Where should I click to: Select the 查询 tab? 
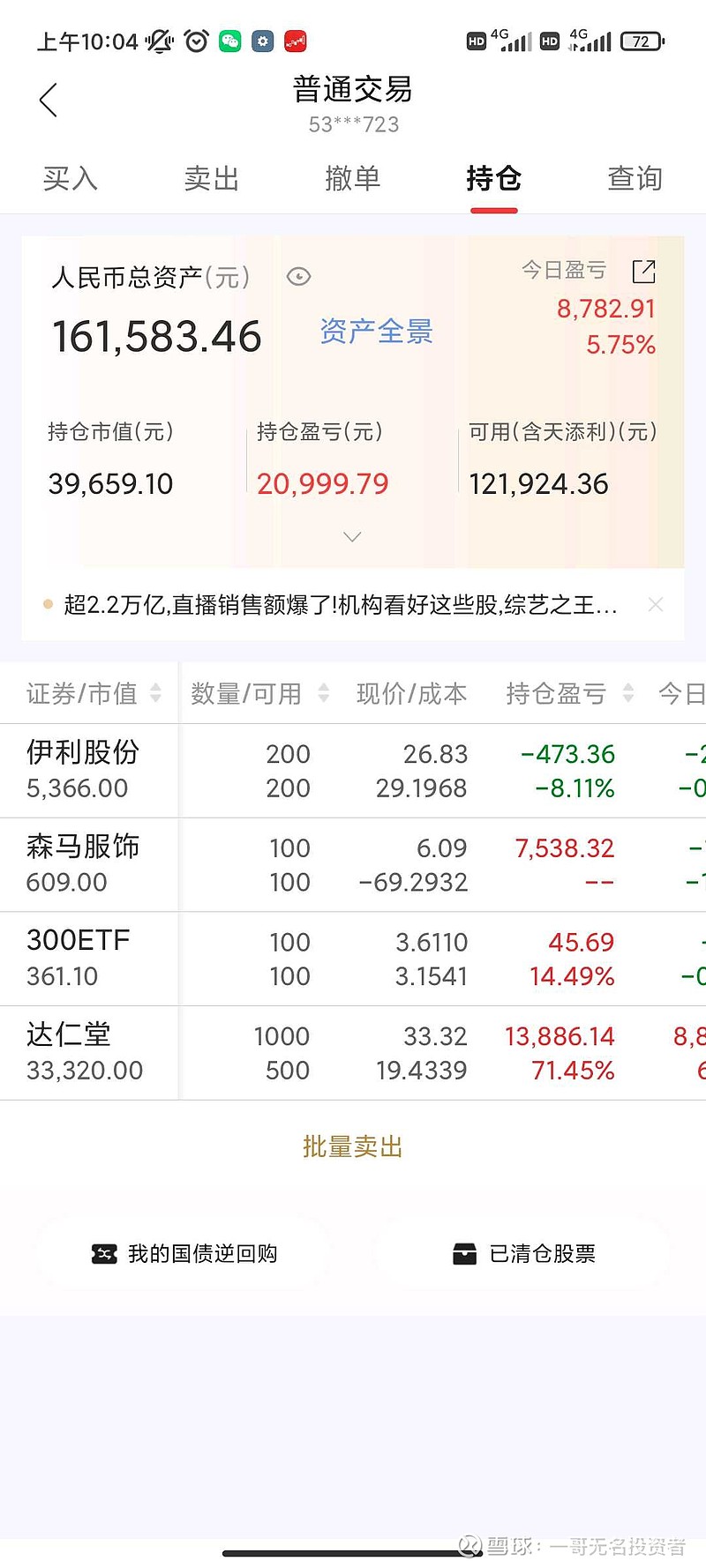(x=635, y=178)
